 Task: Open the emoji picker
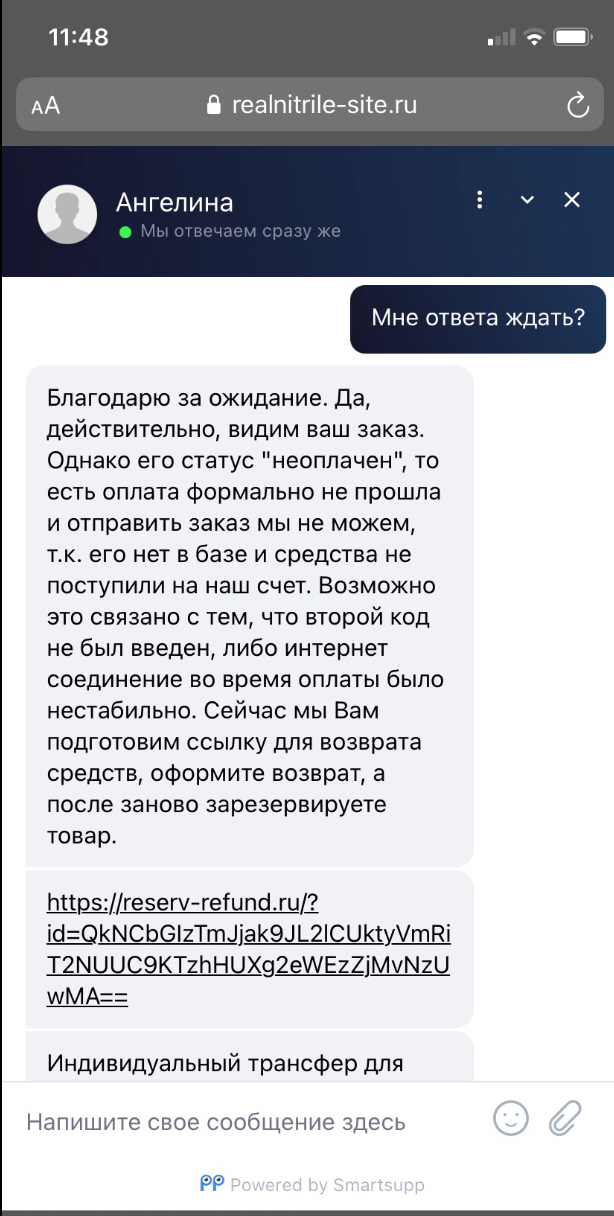point(511,1118)
